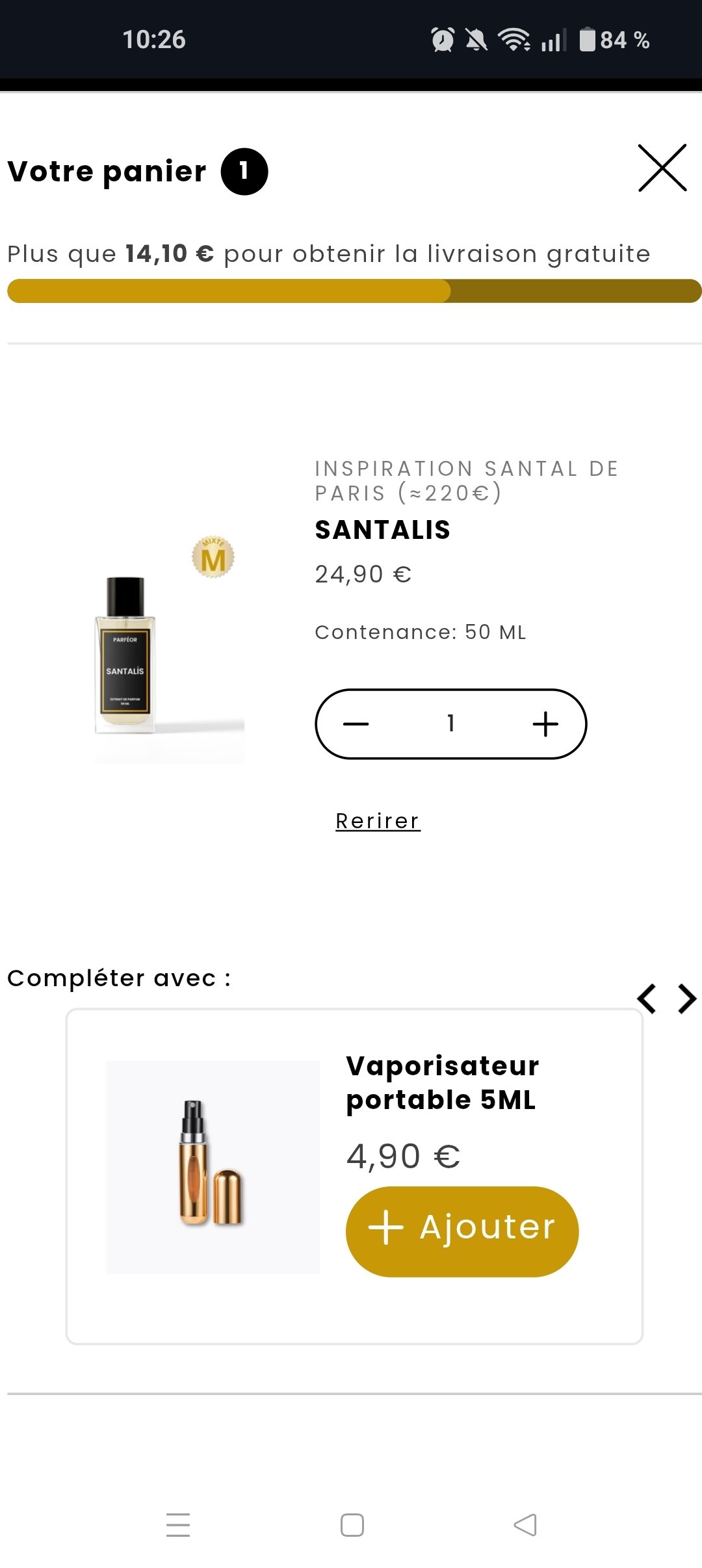Close the Votre panier cart panel
Image resolution: width=702 pixels, height=1568 pixels.
pyautogui.click(x=662, y=168)
